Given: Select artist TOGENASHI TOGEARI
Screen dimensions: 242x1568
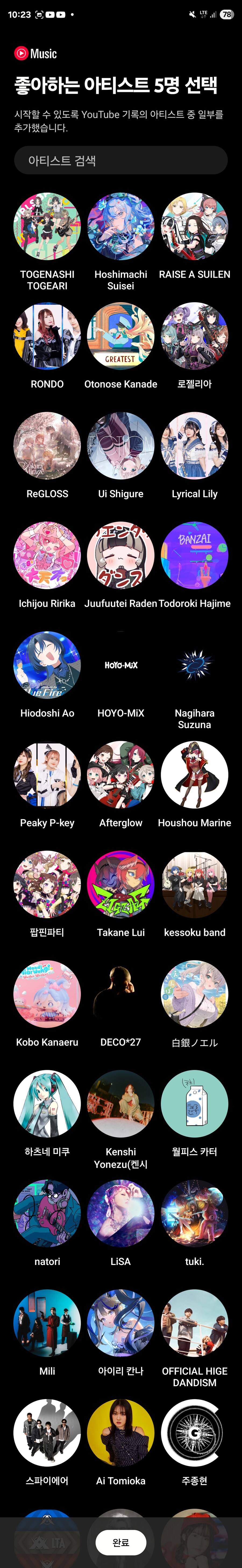Looking at the screenshot, I should [47, 227].
